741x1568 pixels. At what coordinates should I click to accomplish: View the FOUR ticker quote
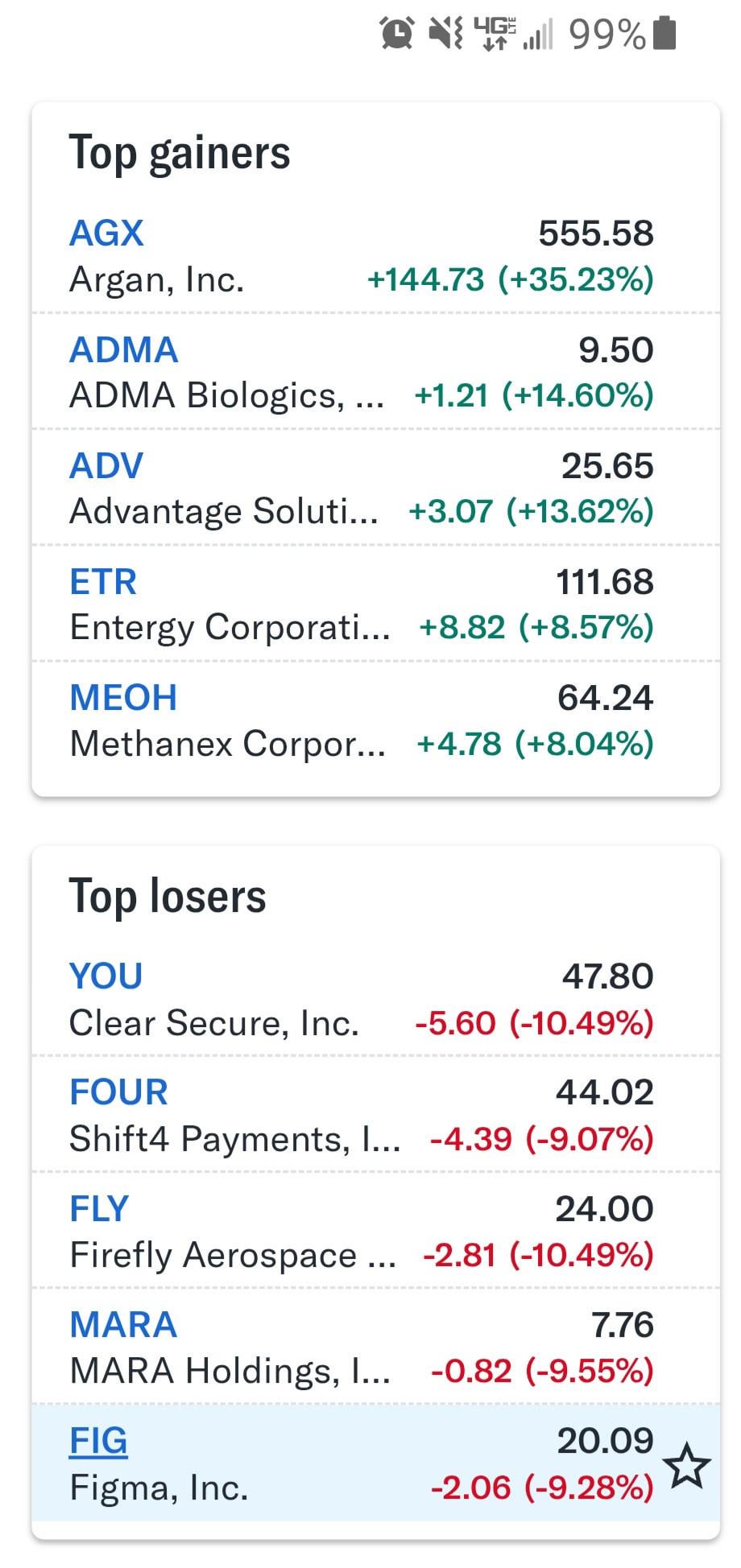click(118, 1091)
